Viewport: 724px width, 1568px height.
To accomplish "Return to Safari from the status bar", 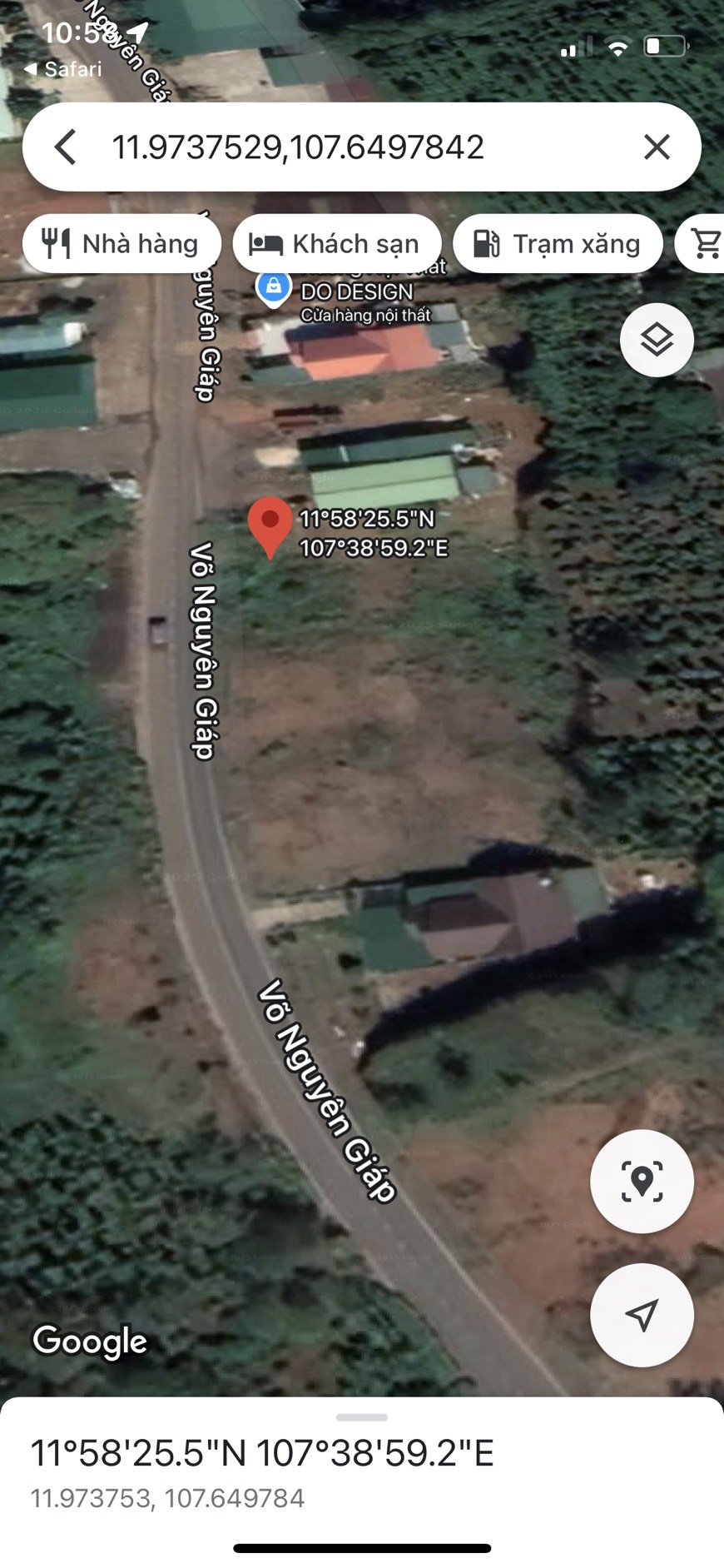I will (63, 69).
